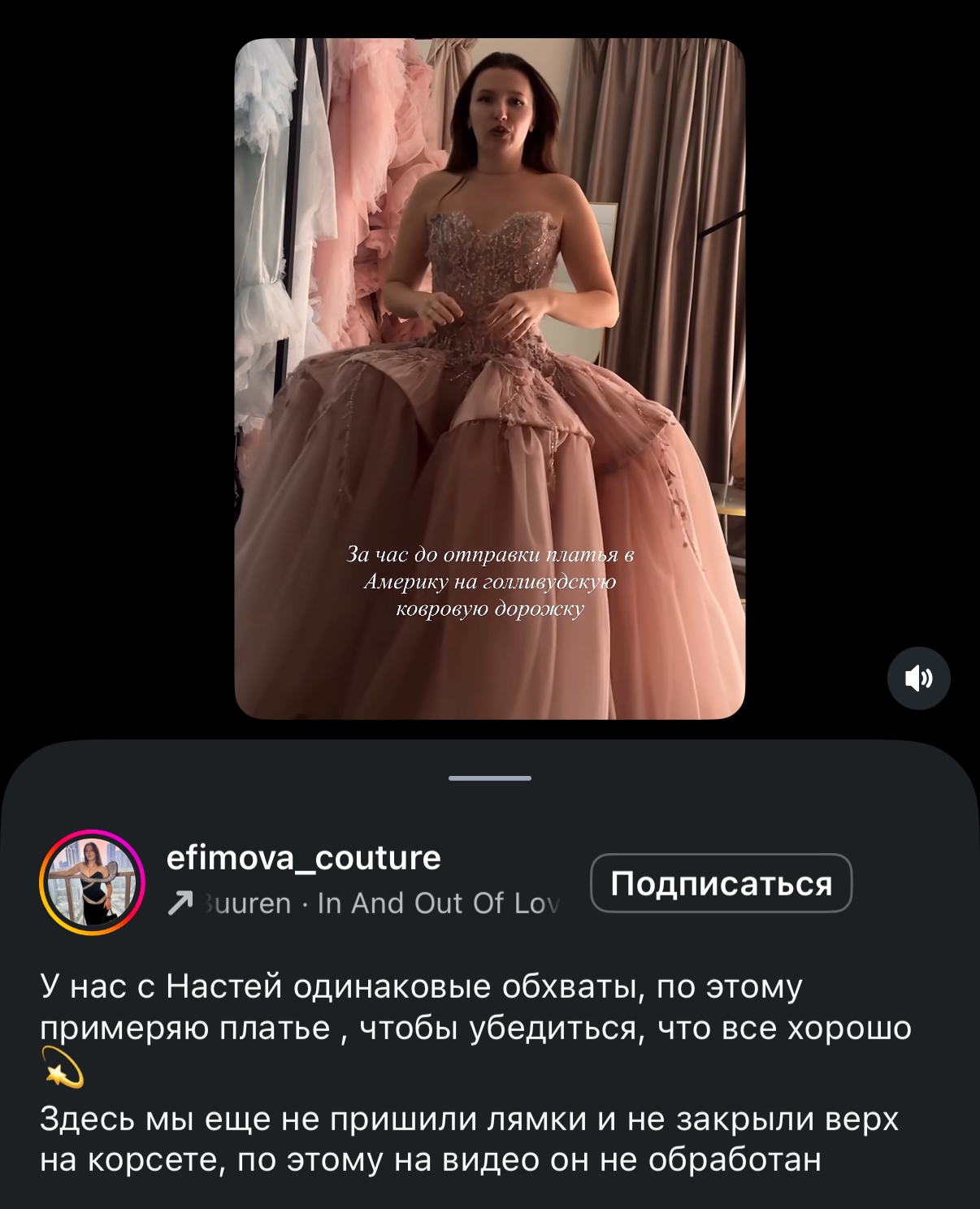Tap the caption sheet drag handle
The height and width of the screenshot is (1209, 980).
(489, 778)
